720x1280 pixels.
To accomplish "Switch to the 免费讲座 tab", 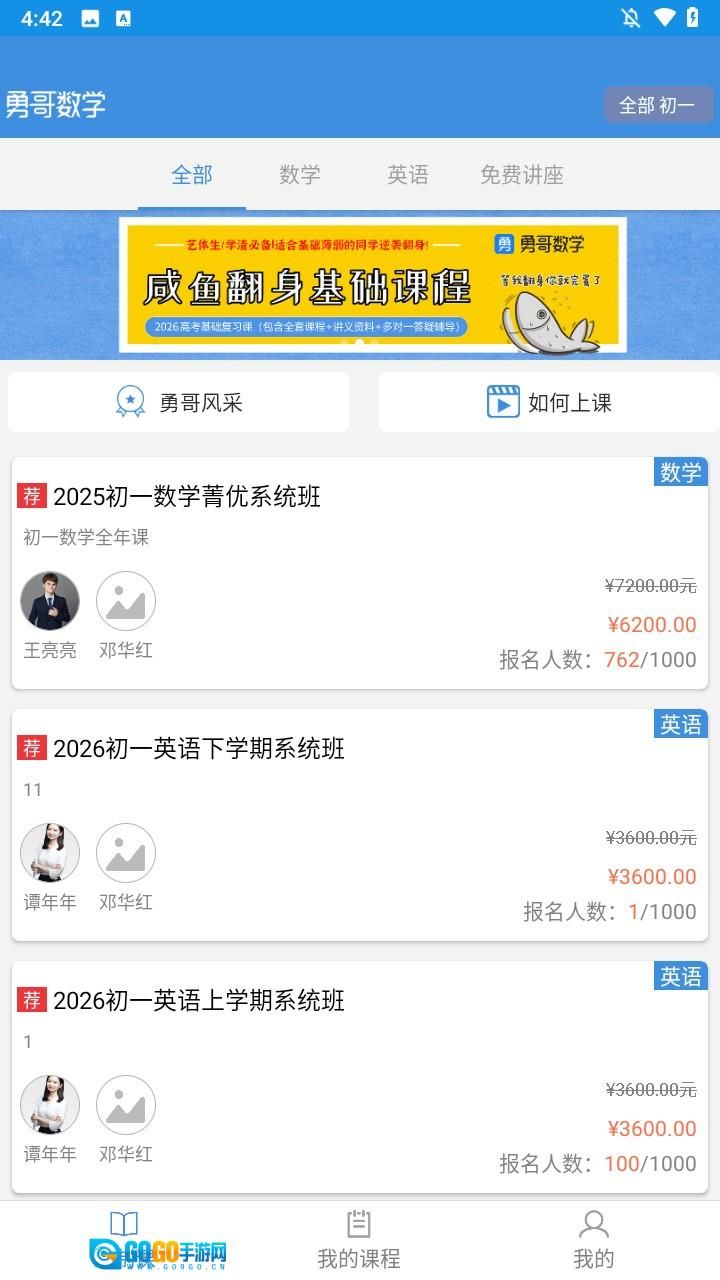I will click(522, 175).
